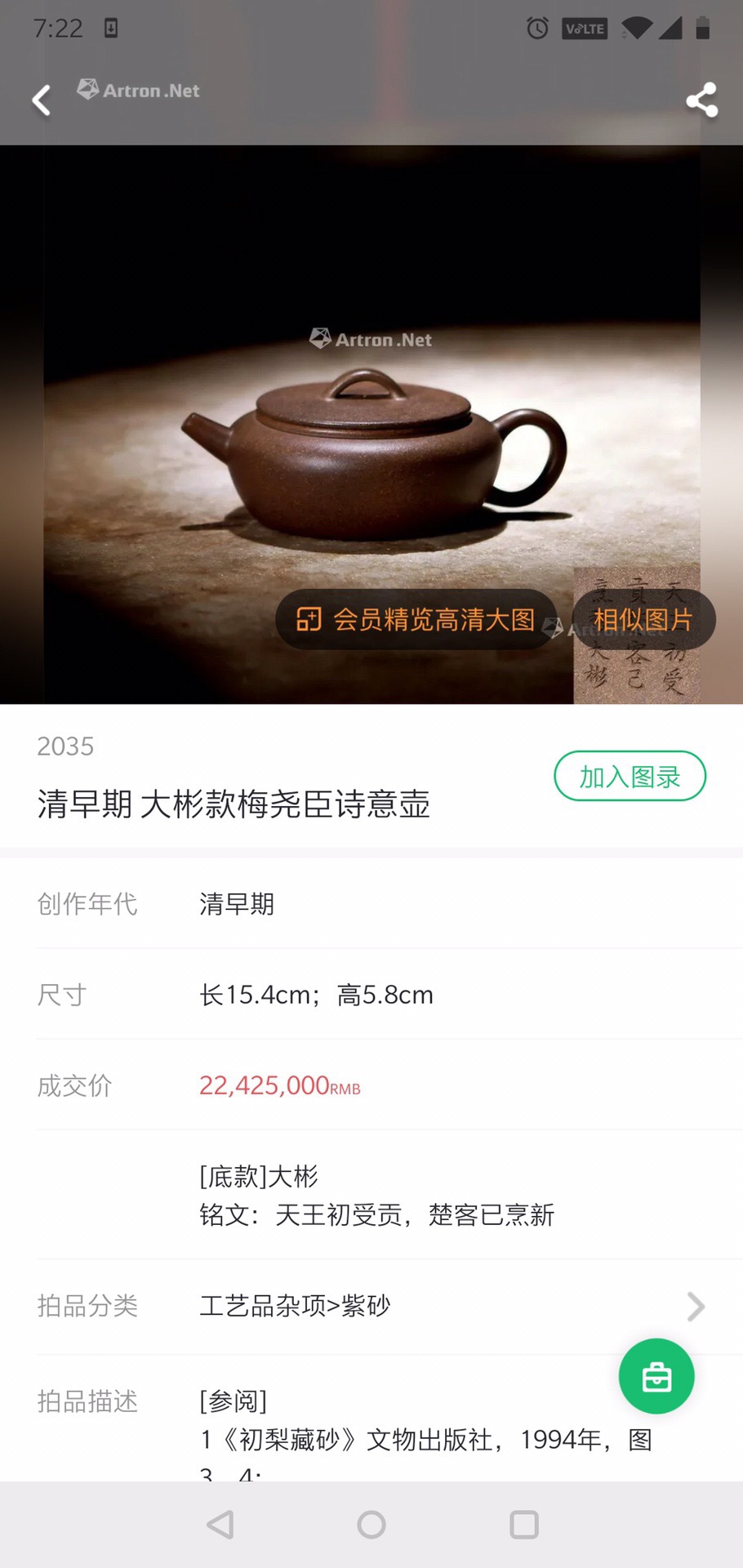
Task: Tap 加入图录 to add to catalog
Action: coord(630,777)
